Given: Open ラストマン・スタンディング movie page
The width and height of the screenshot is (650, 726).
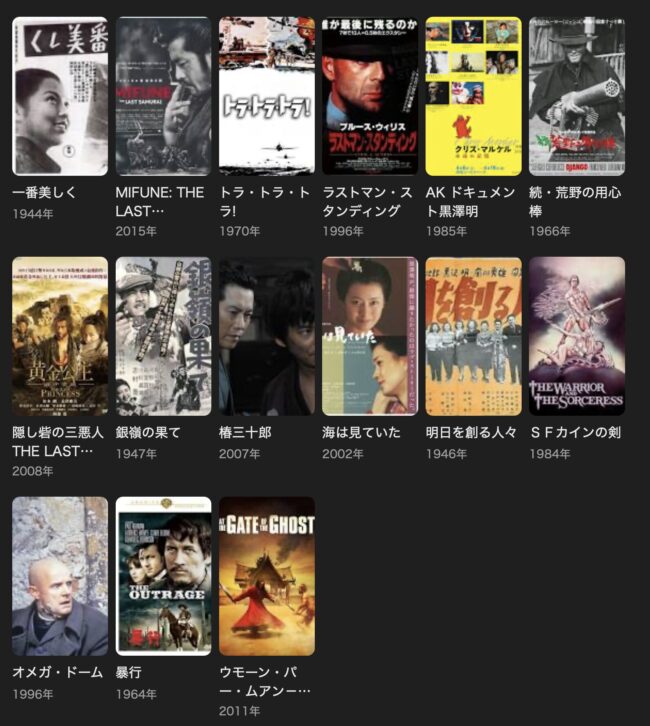Looking at the screenshot, I should 370,96.
